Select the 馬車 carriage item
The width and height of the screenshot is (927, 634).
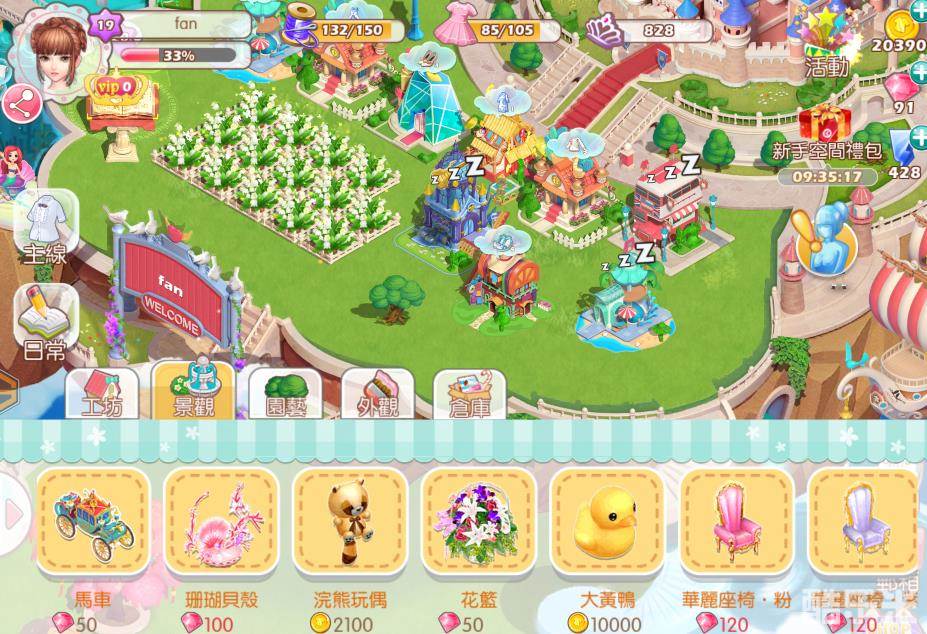click(93, 521)
